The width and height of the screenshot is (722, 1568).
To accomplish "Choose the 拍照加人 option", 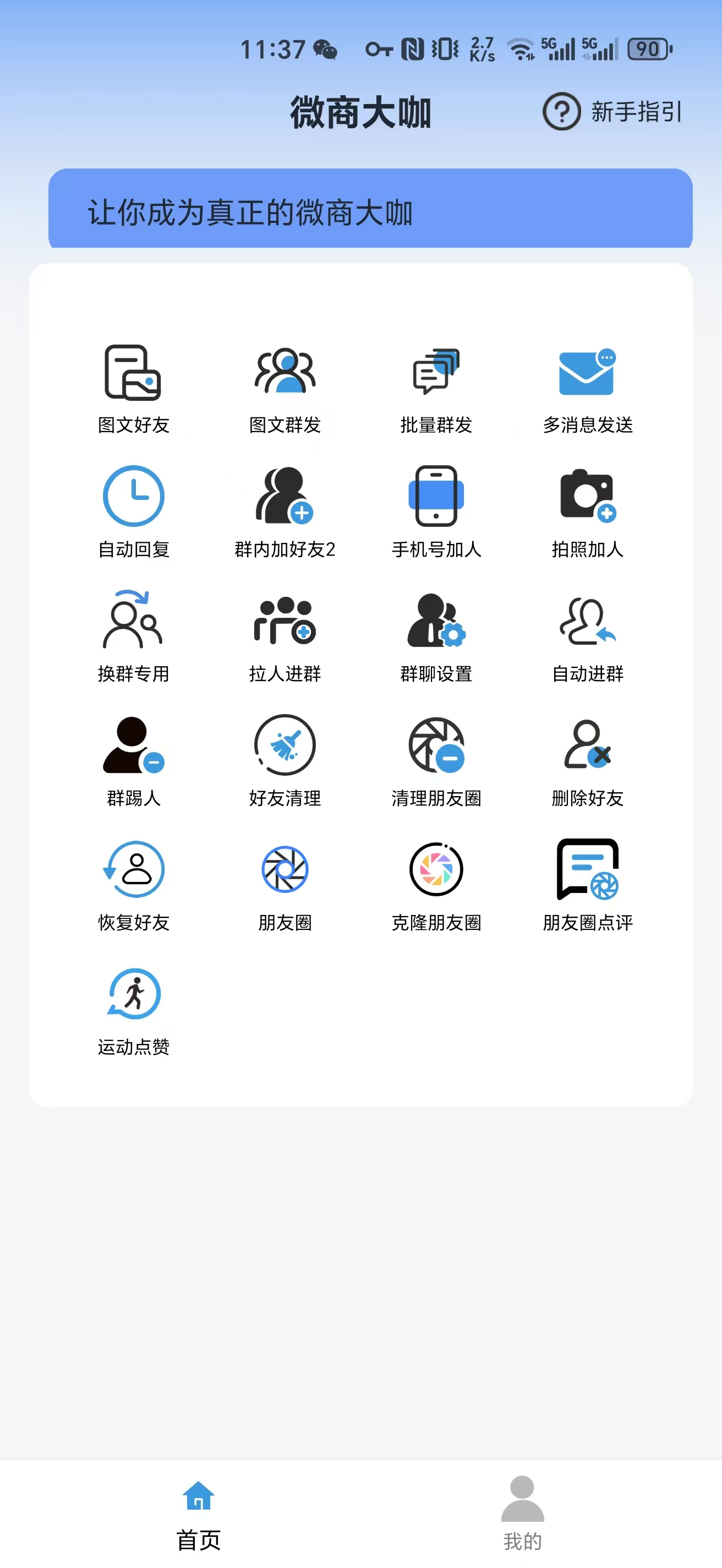I will click(x=588, y=513).
